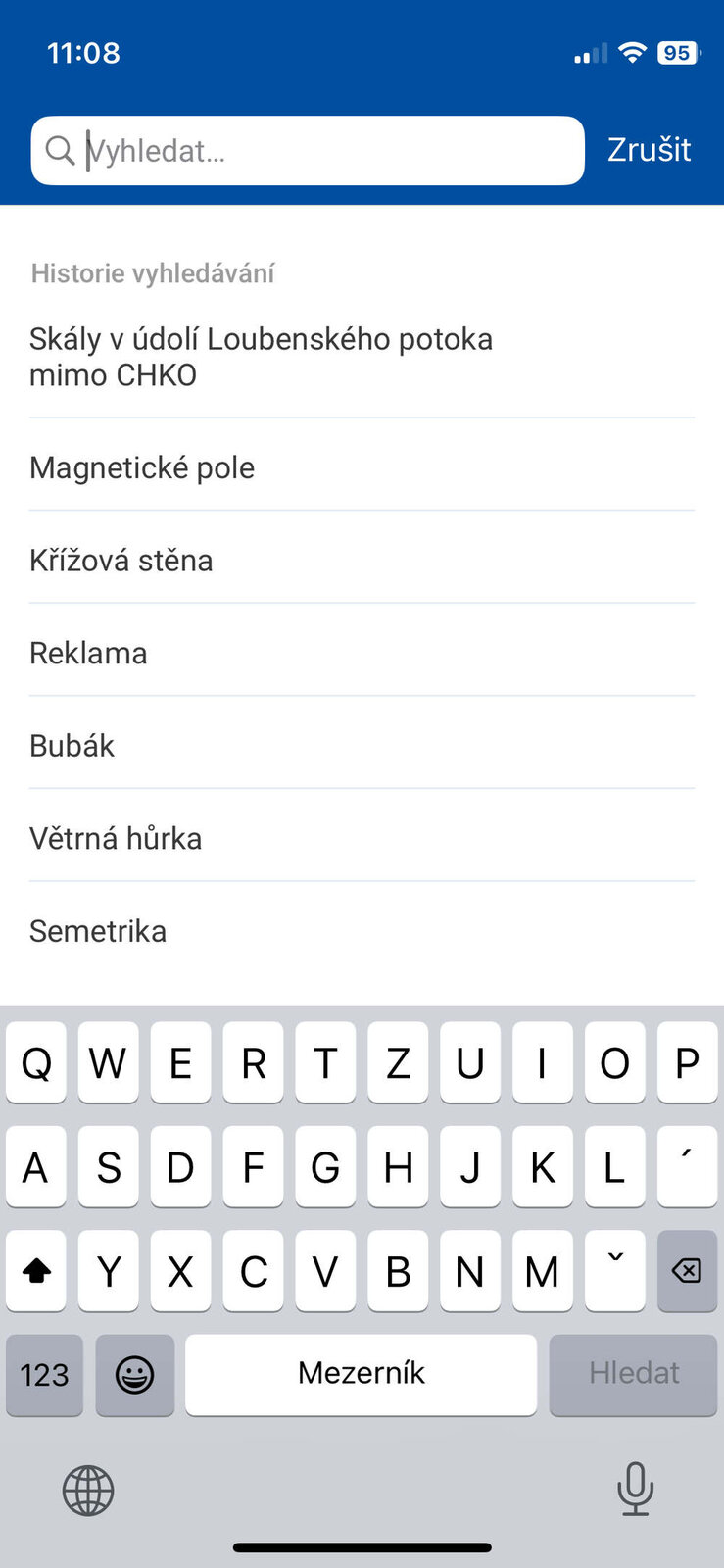Select the Bubák history entry
The height and width of the screenshot is (1568, 724).
(362, 746)
